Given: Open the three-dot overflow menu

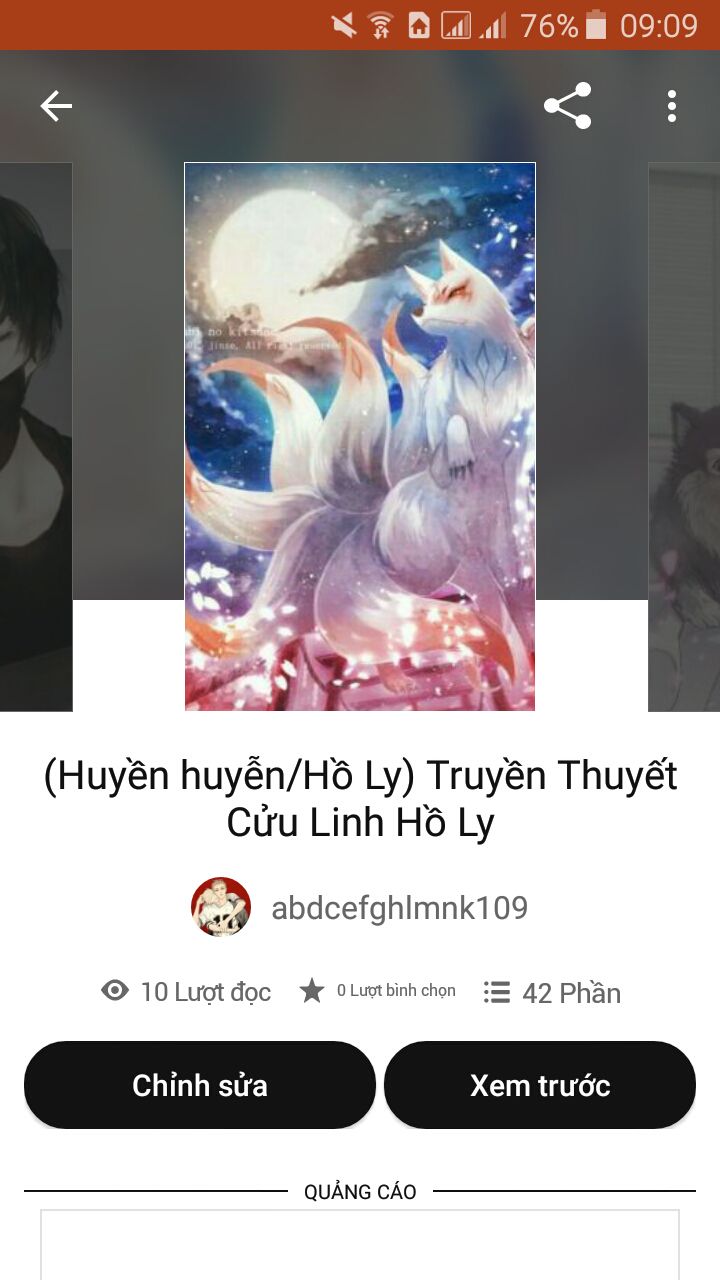Looking at the screenshot, I should tap(672, 106).
